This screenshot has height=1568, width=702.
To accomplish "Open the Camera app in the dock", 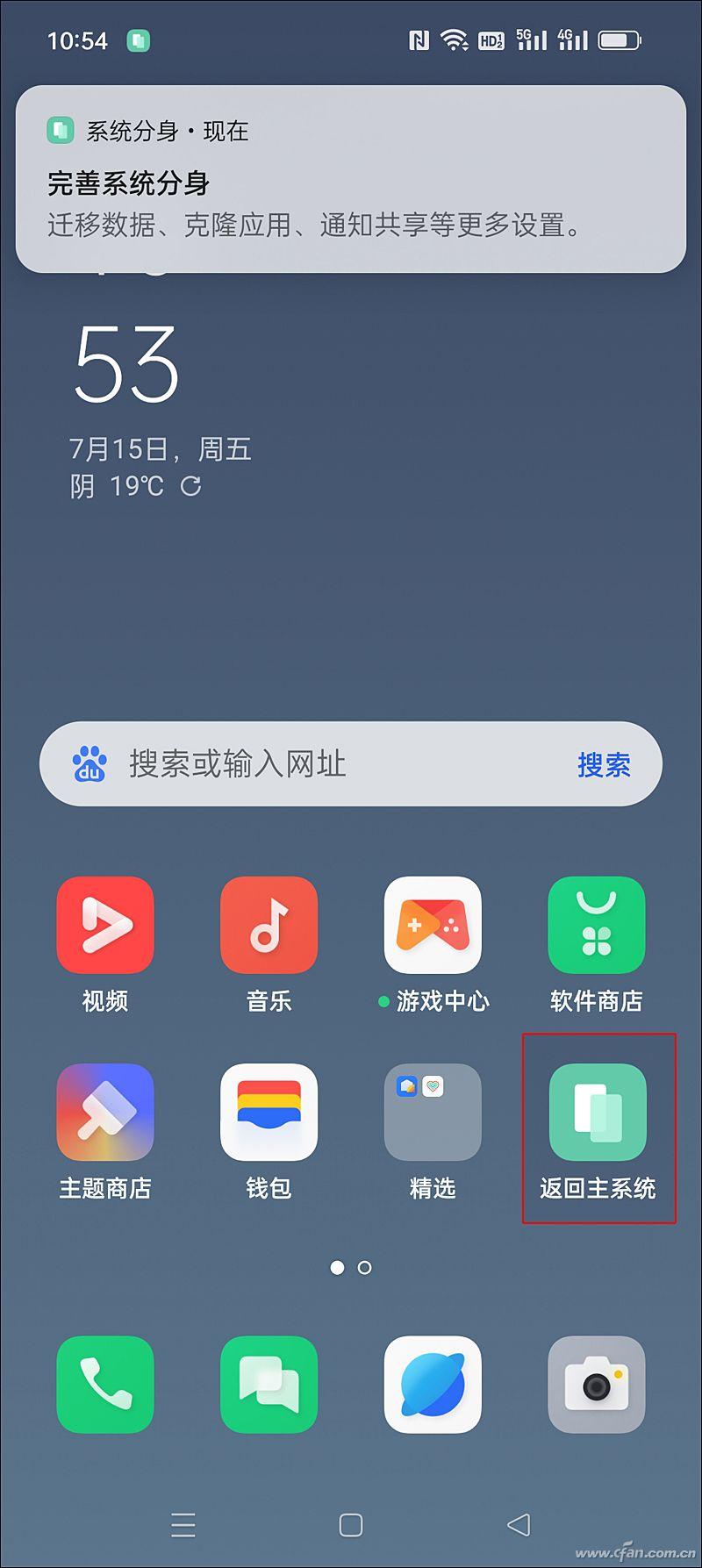I will click(597, 1385).
